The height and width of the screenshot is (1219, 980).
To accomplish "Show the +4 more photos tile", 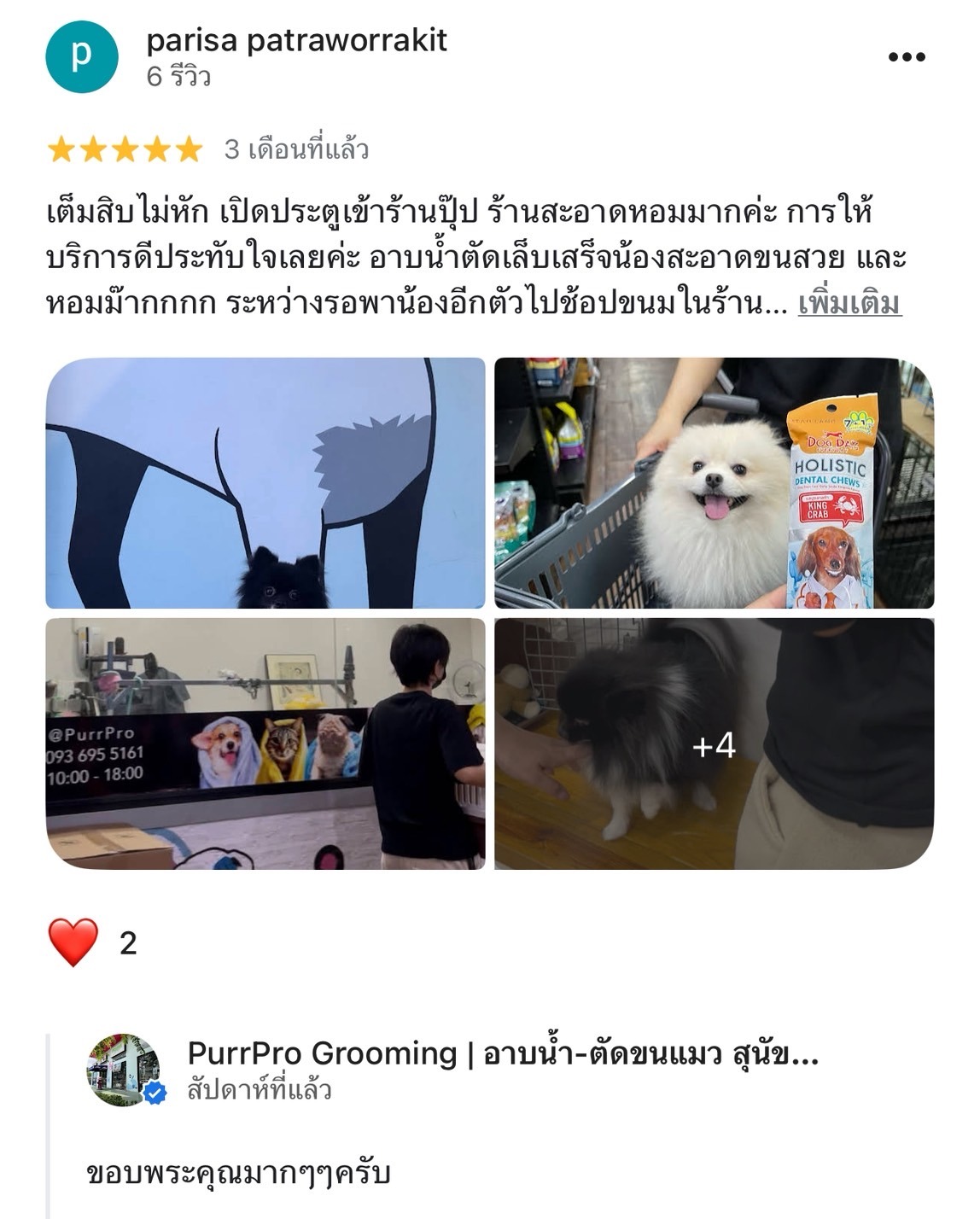I will pos(714,743).
